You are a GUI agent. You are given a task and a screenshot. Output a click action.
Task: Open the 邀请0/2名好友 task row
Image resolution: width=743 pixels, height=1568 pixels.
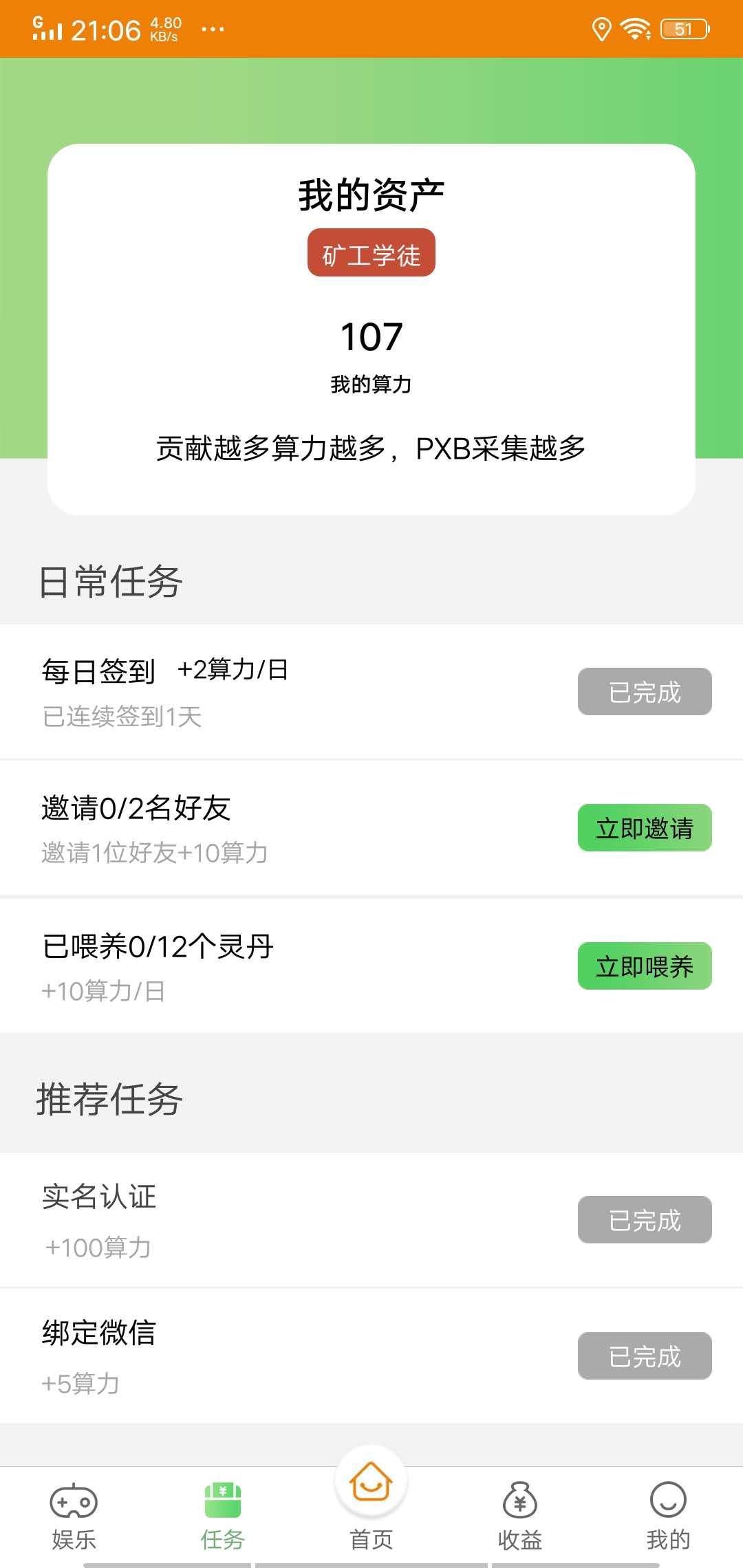pyautogui.click(x=275, y=829)
